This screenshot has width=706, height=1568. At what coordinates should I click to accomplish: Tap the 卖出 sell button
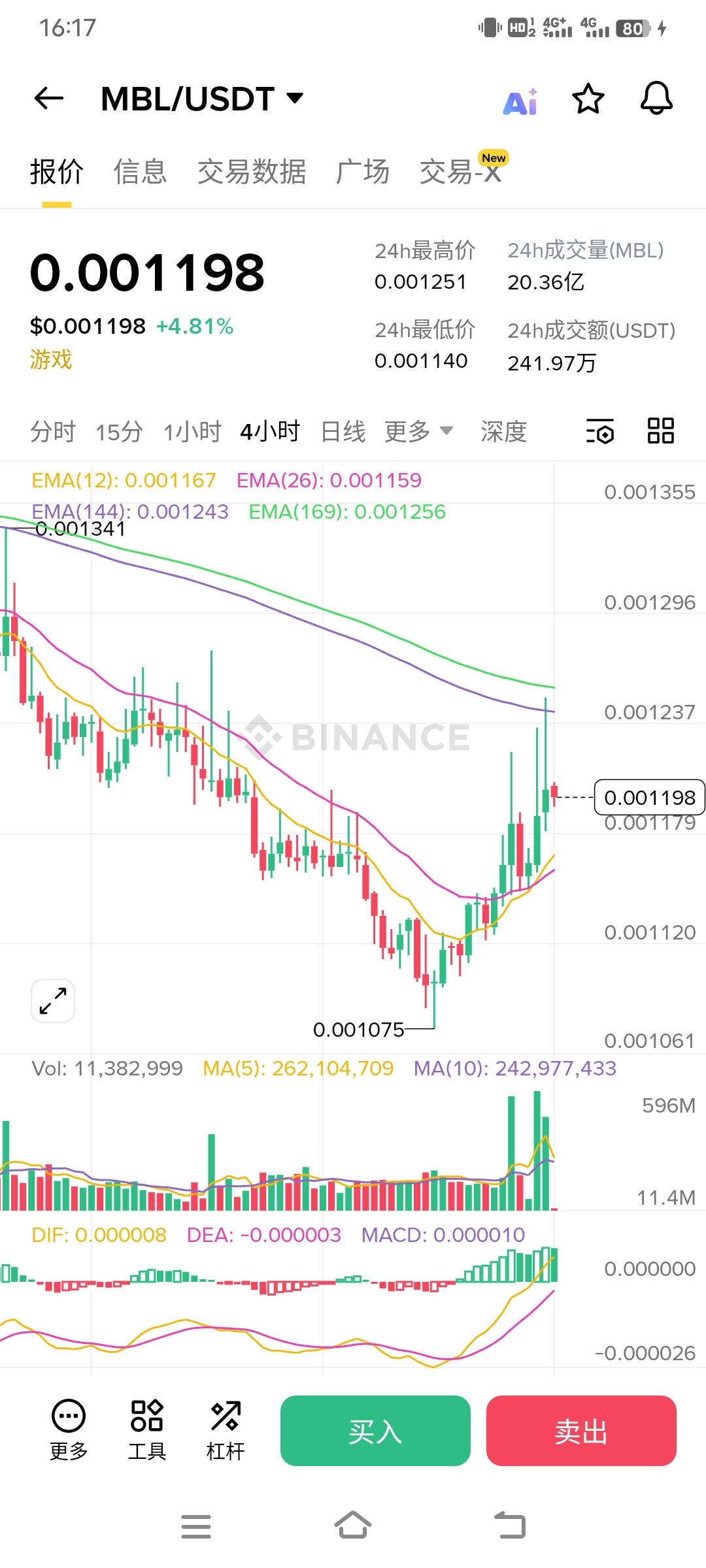pyautogui.click(x=581, y=1431)
